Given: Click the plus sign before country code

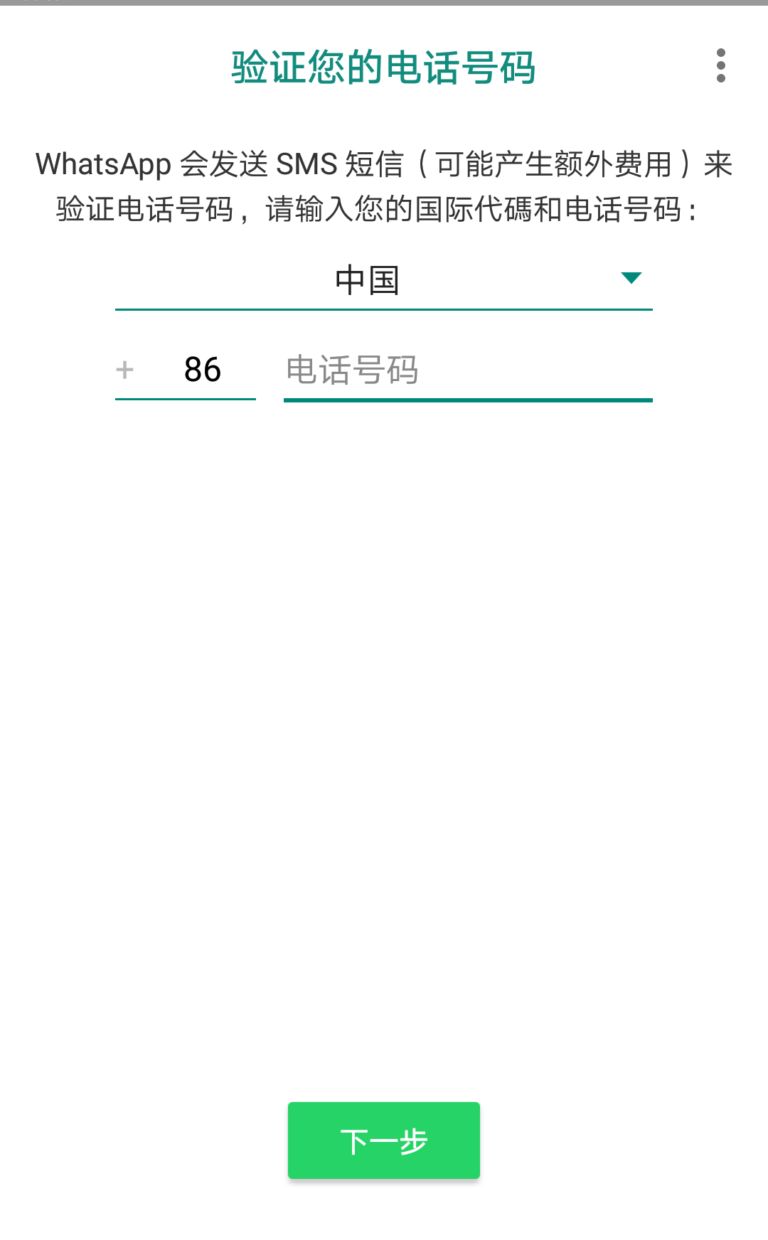Looking at the screenshot, I should tap(124, 369).
